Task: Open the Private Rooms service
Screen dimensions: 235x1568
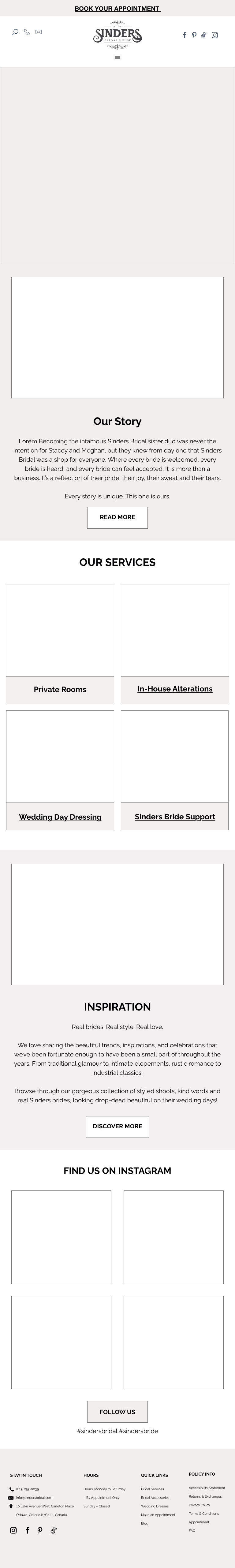Action: point(60,689)
